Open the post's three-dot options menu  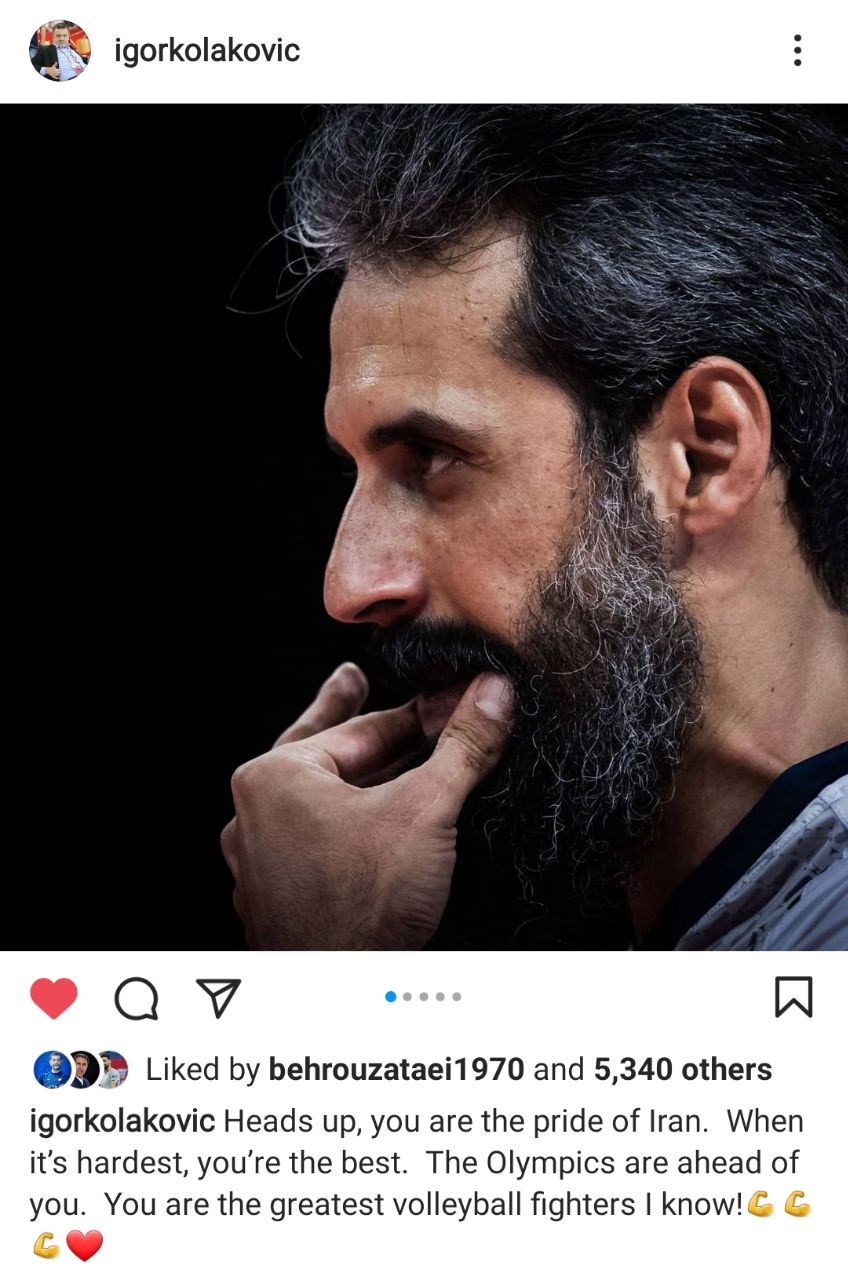pyautogui.click(x=797, y=51)
